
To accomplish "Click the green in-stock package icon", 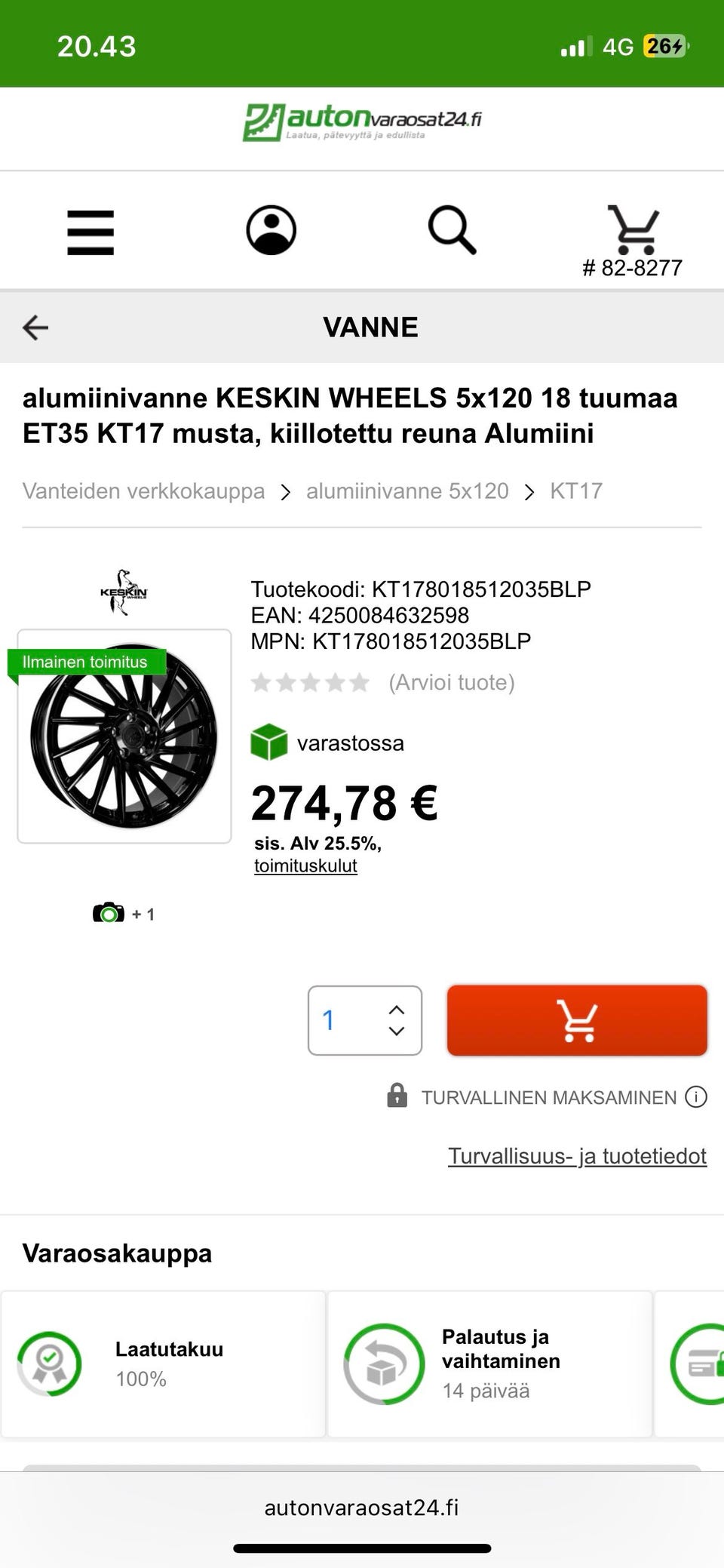I will pyautogui.click(x=269, y=742).
